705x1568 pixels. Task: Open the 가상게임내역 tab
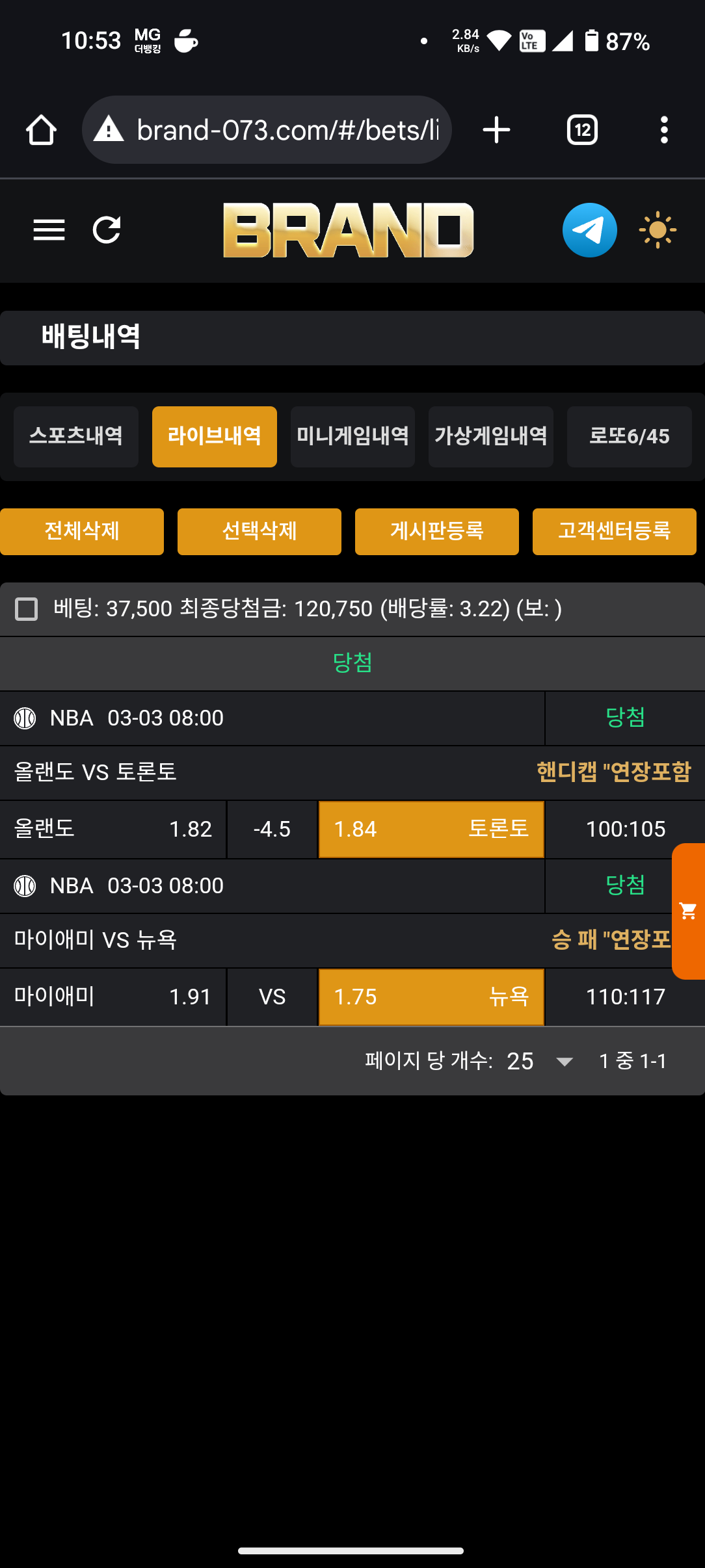491,436
